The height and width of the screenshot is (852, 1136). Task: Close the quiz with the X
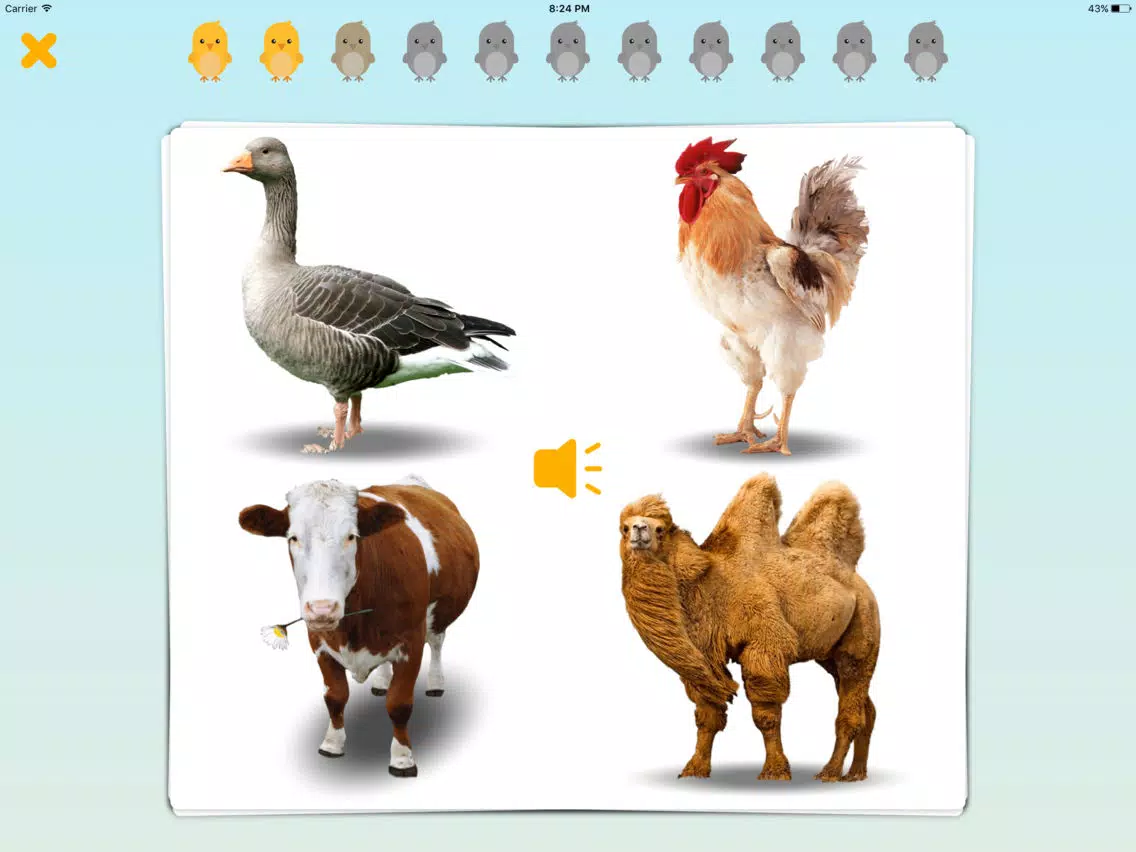39,50
